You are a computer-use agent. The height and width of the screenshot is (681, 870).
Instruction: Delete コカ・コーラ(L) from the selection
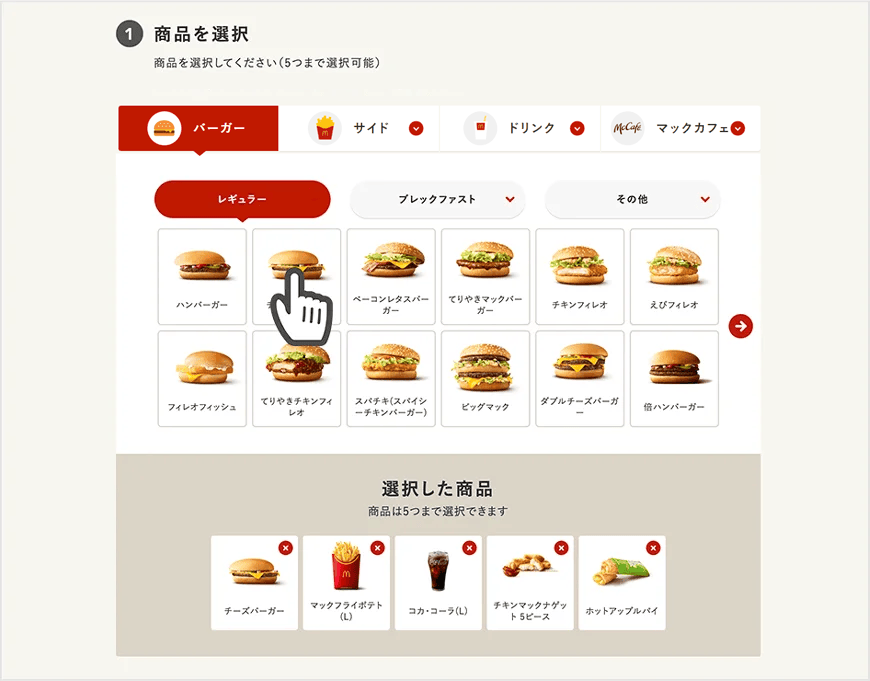[x=470, y=548]
